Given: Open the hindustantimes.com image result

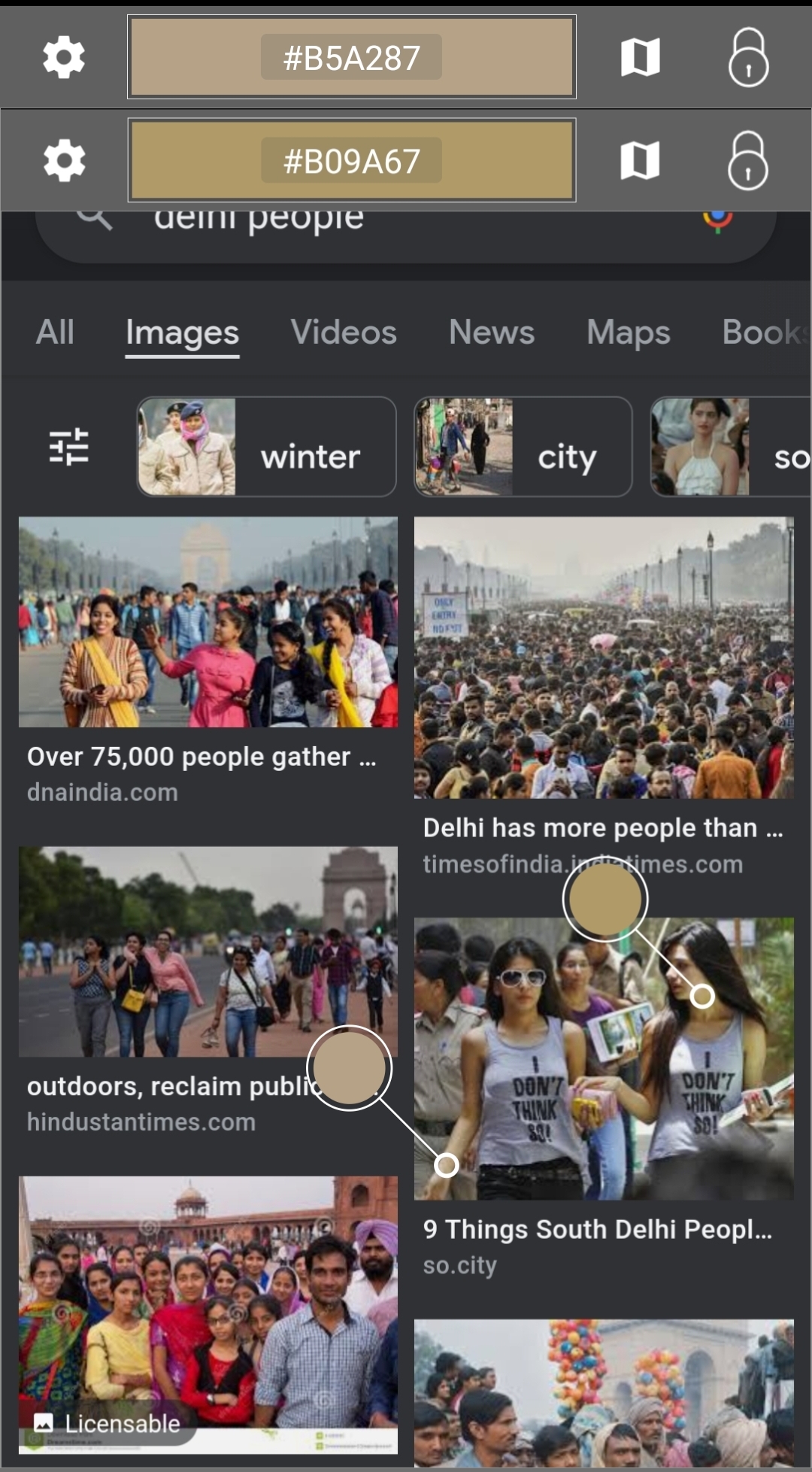Looking at the screenshot, I should click(x=208, y=991).
